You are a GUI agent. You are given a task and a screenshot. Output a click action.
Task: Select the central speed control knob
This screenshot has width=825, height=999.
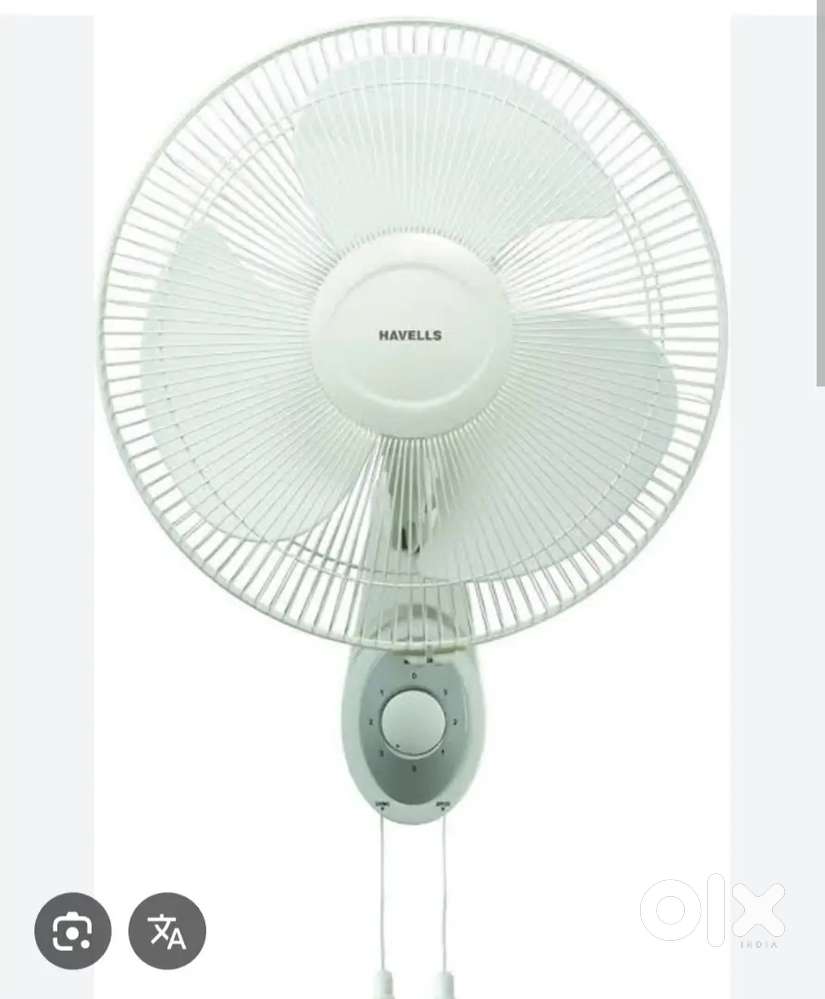(414, 722)
